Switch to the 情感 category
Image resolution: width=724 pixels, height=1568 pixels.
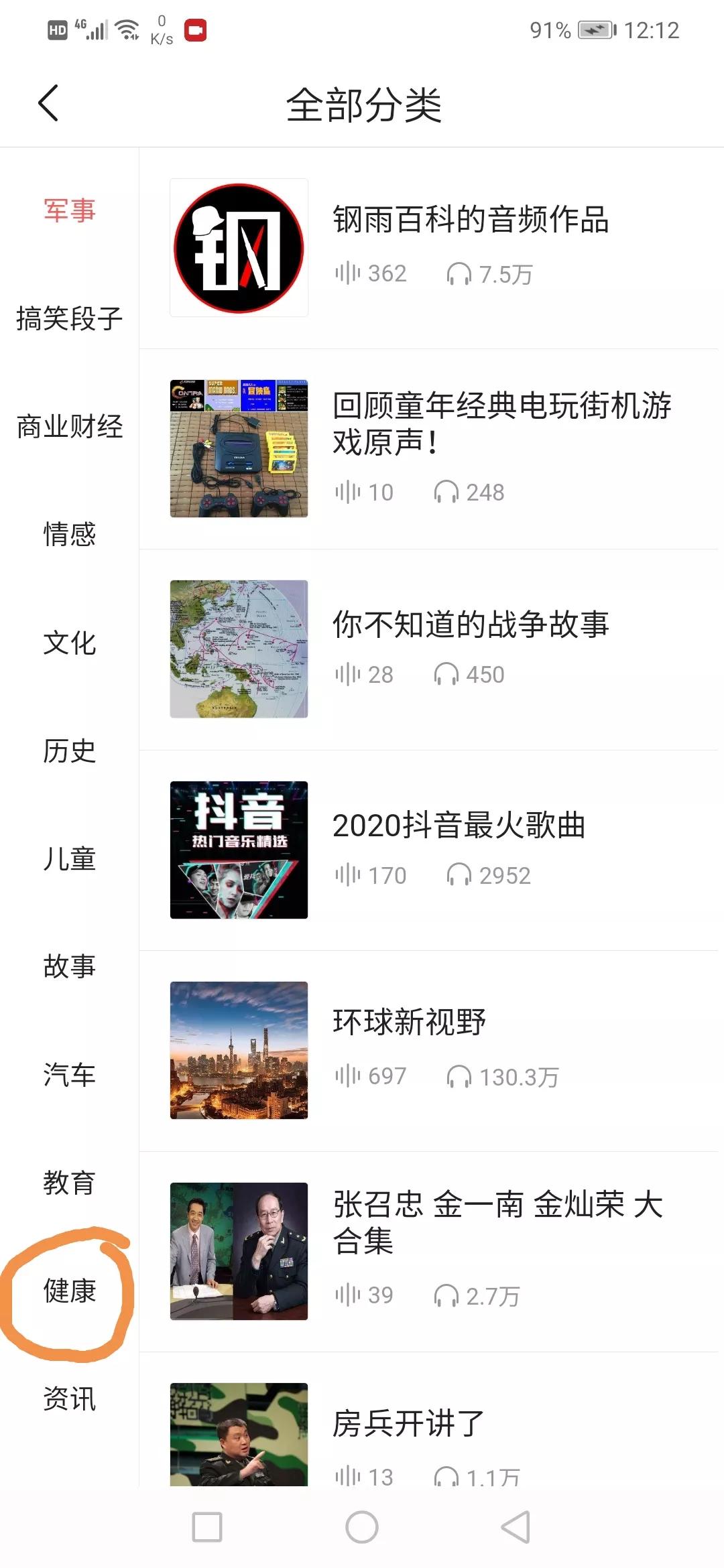point(70,535)
